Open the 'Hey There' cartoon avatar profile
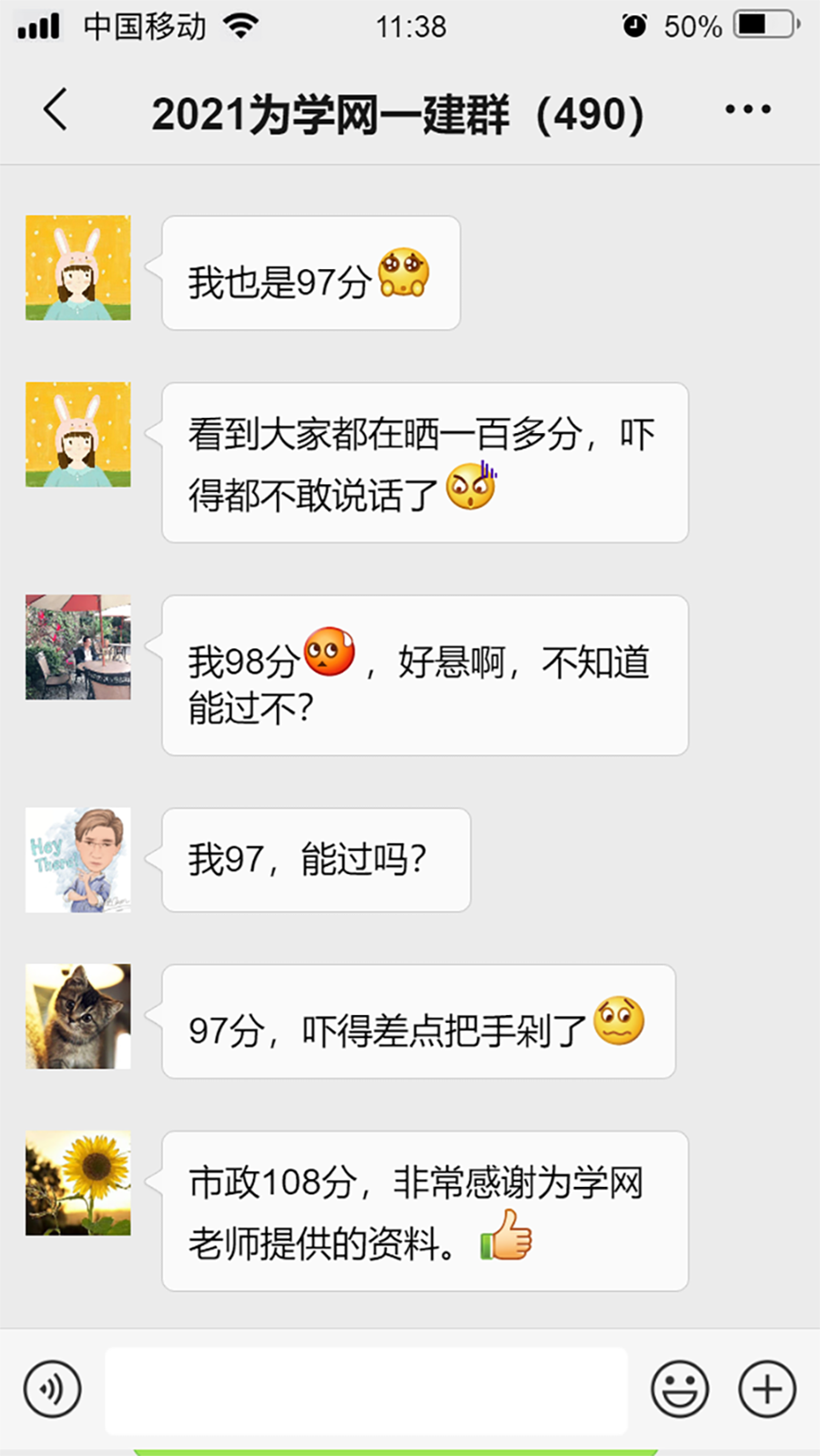 (78, 860)
